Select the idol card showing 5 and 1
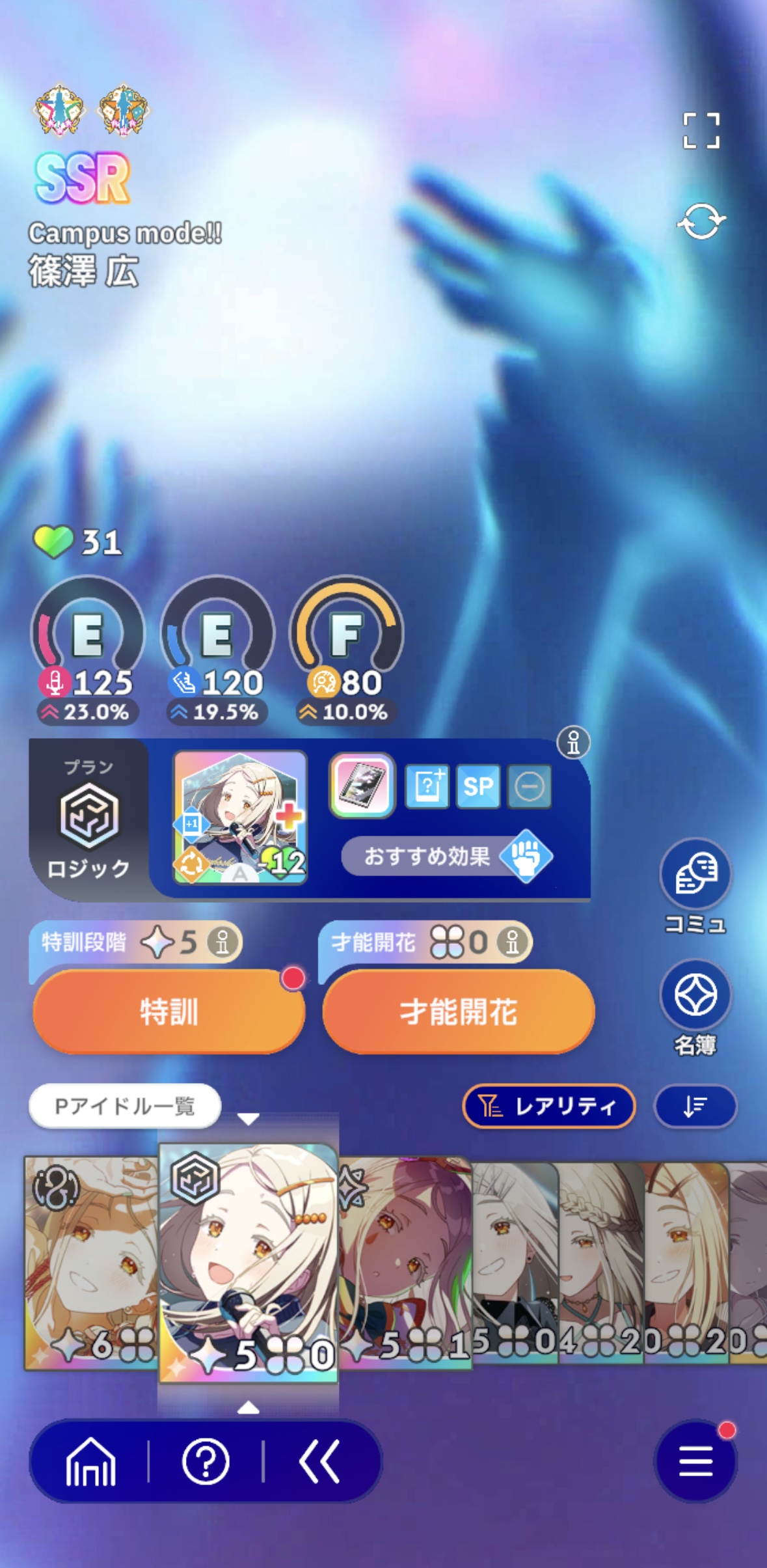Viewport: 767px width, 1568px height. coord(405,1263)
